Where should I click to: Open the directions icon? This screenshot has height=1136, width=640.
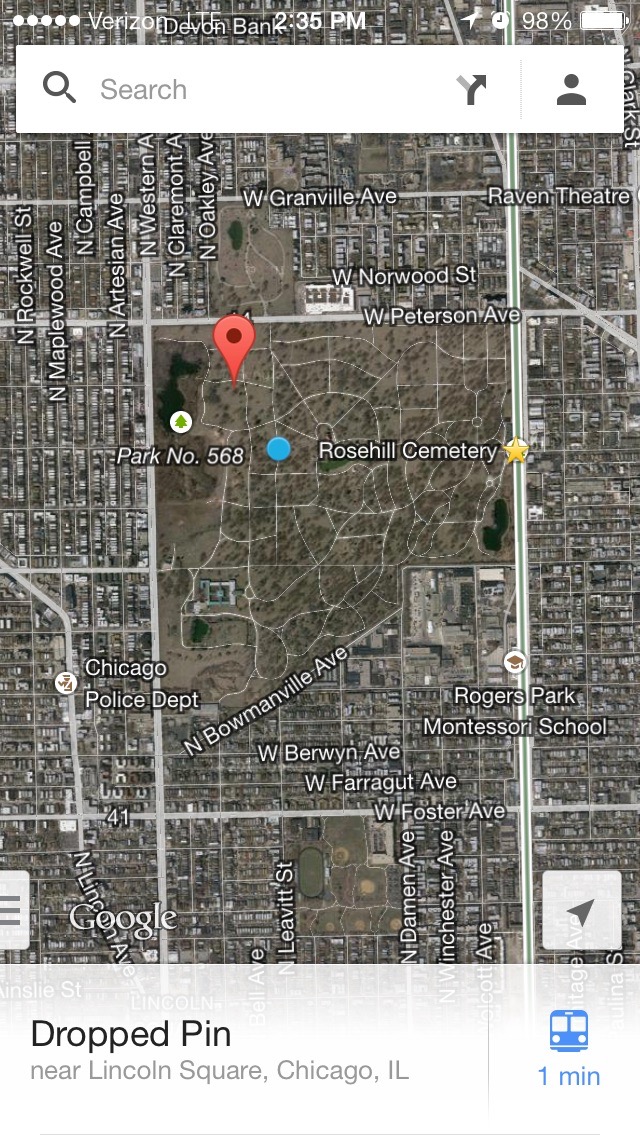pos(471,90)
